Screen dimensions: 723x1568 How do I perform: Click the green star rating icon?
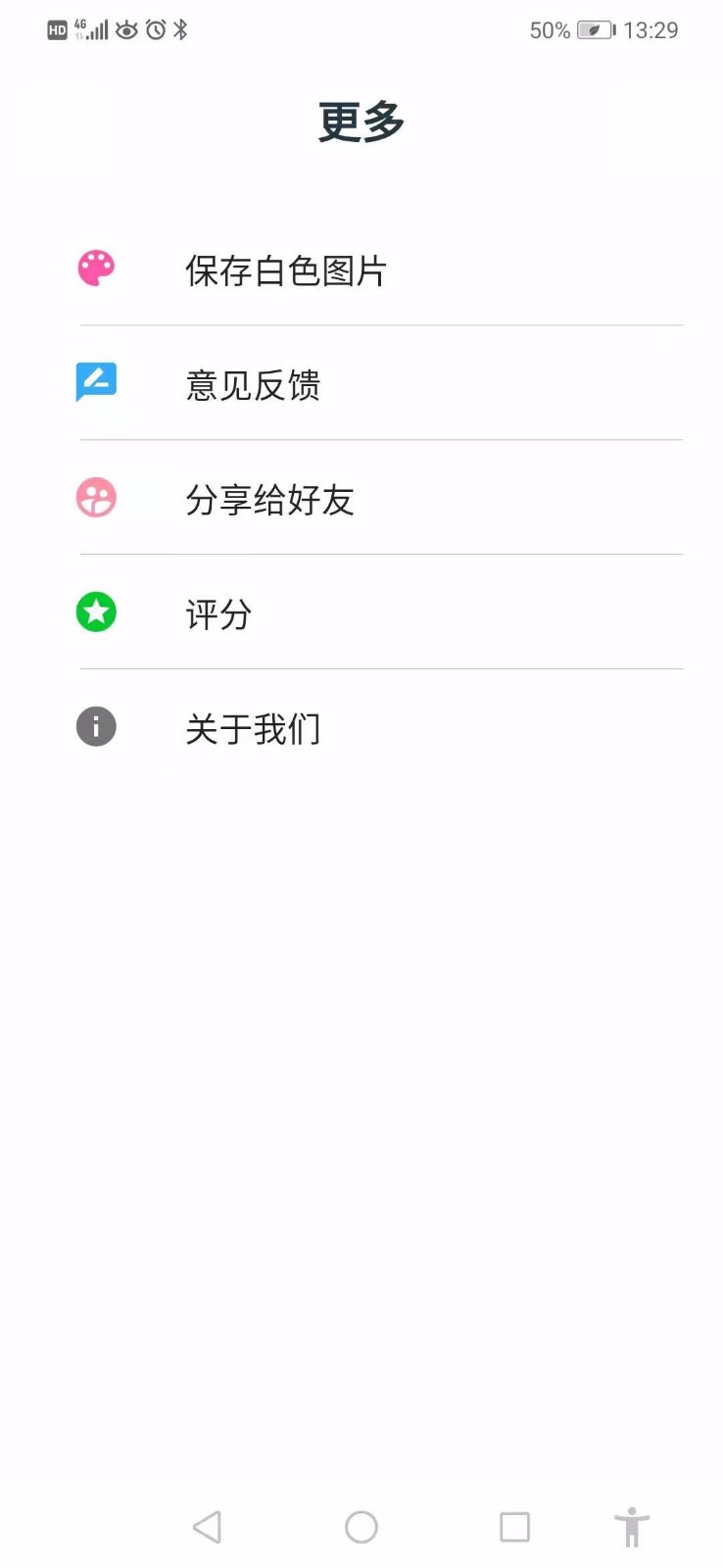[95, 612]
